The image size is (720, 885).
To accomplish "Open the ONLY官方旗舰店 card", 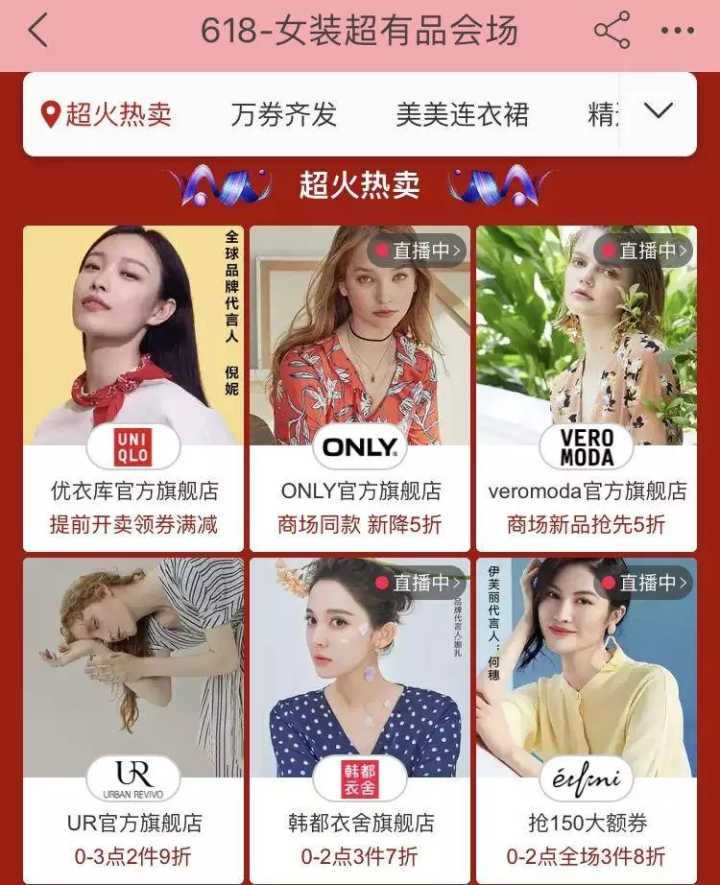I will tap(359, 388).
